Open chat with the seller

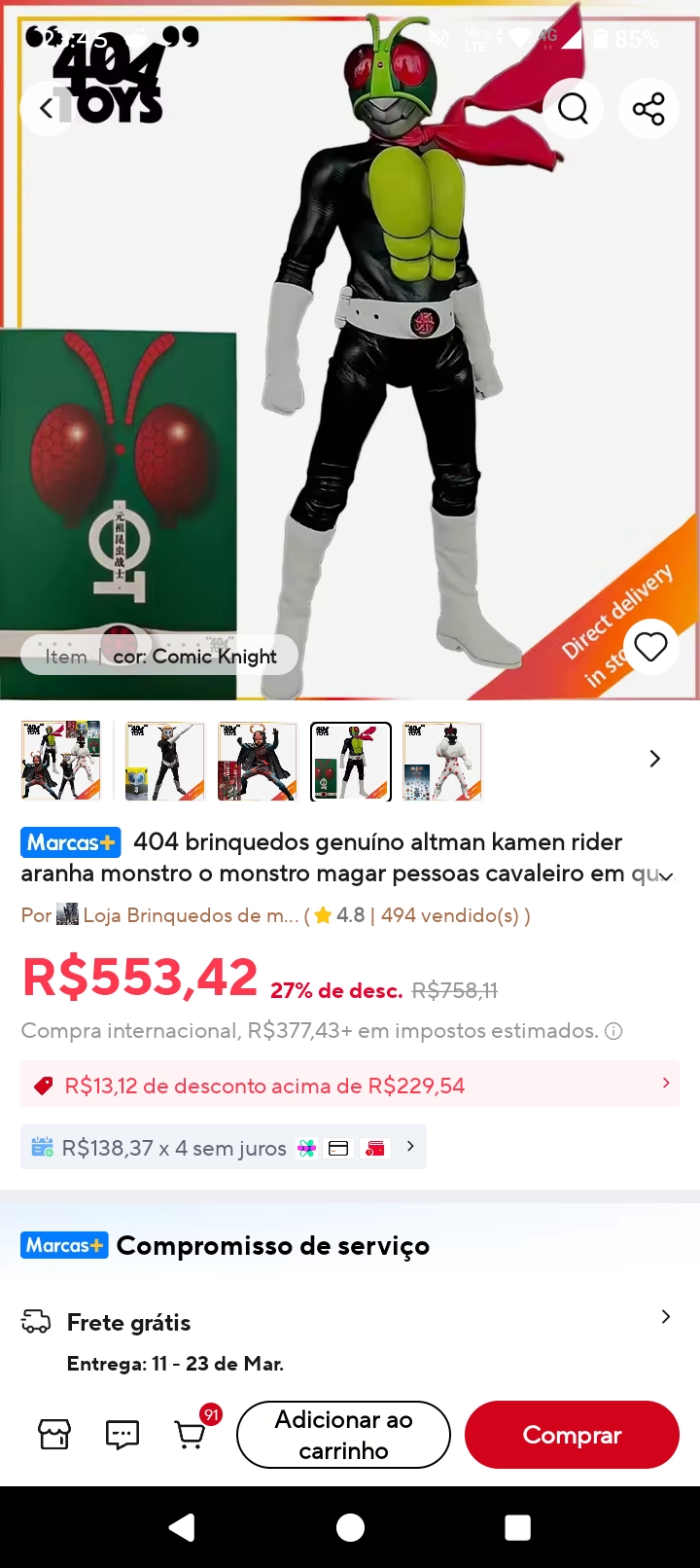pyautogui.click(x=122, y=1435)
